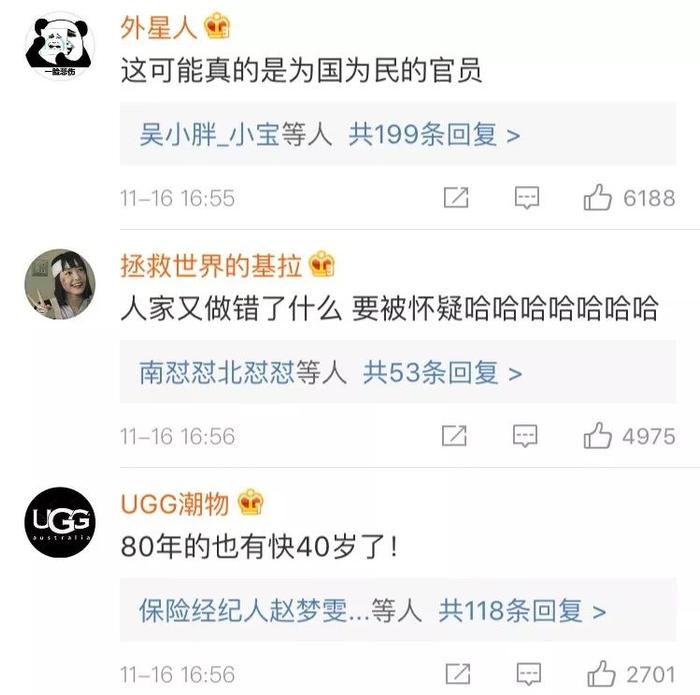Reply to 外星人's comment

(x=527, y=198)
